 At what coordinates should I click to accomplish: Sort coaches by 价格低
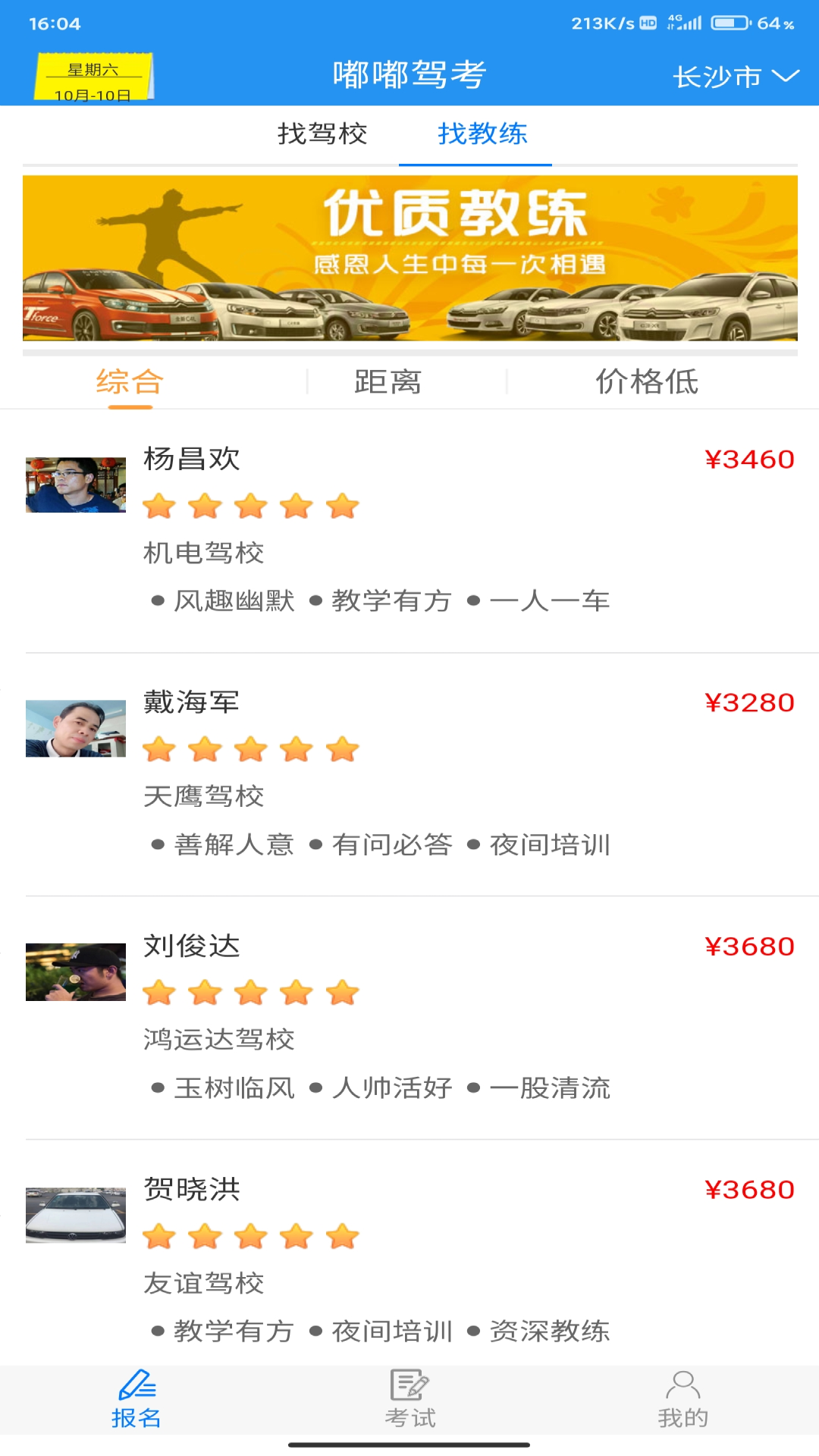click(x=646, y=381)
